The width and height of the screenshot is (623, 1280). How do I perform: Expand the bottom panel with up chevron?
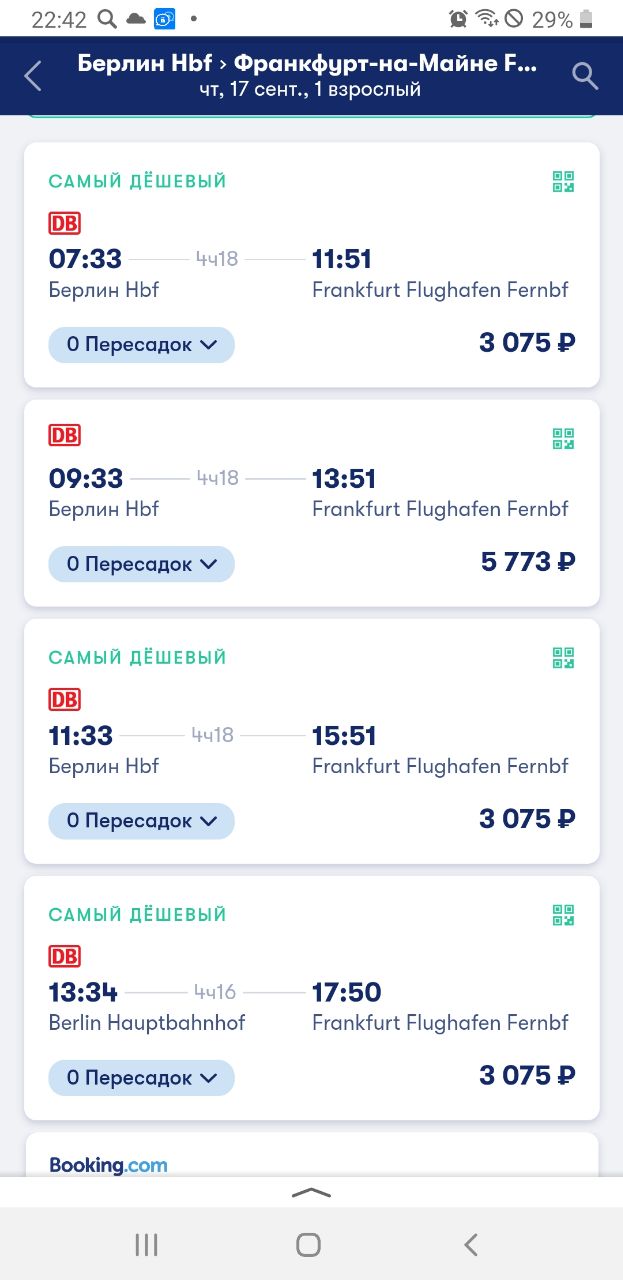pyautogui.click(x=311, y=1192)
